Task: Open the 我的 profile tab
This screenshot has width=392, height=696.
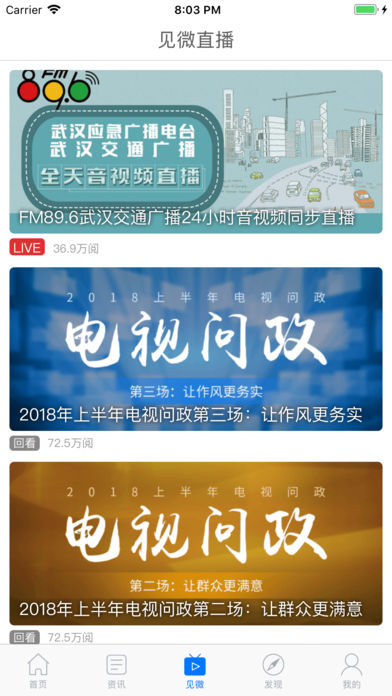Action: pos(352,670)
